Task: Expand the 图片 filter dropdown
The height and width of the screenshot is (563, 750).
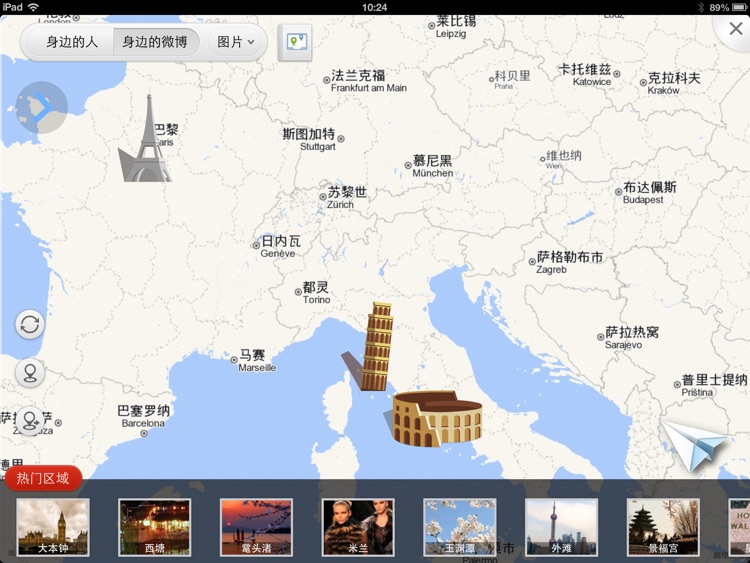Action: [236, 42]
